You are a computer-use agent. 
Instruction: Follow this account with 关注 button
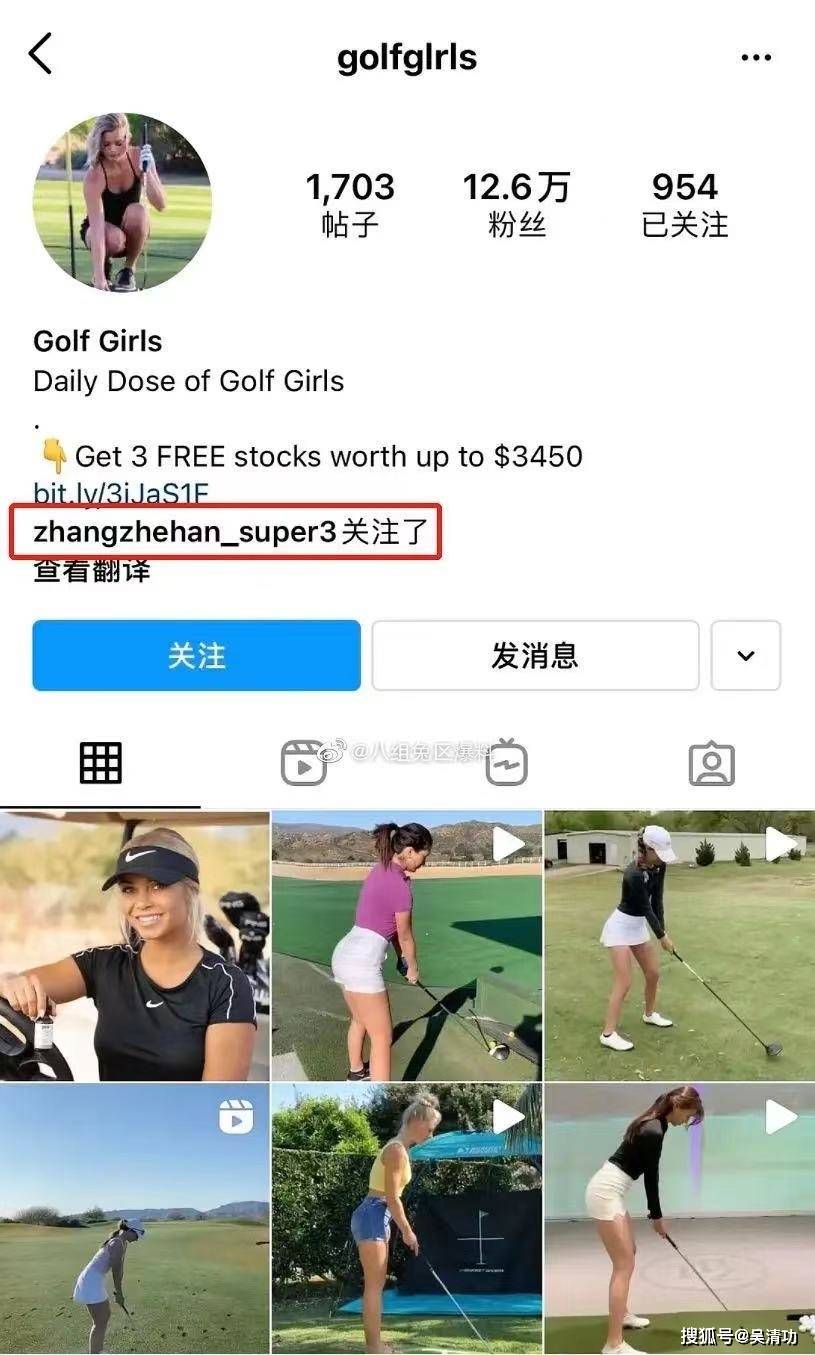(x=196, y=656)
